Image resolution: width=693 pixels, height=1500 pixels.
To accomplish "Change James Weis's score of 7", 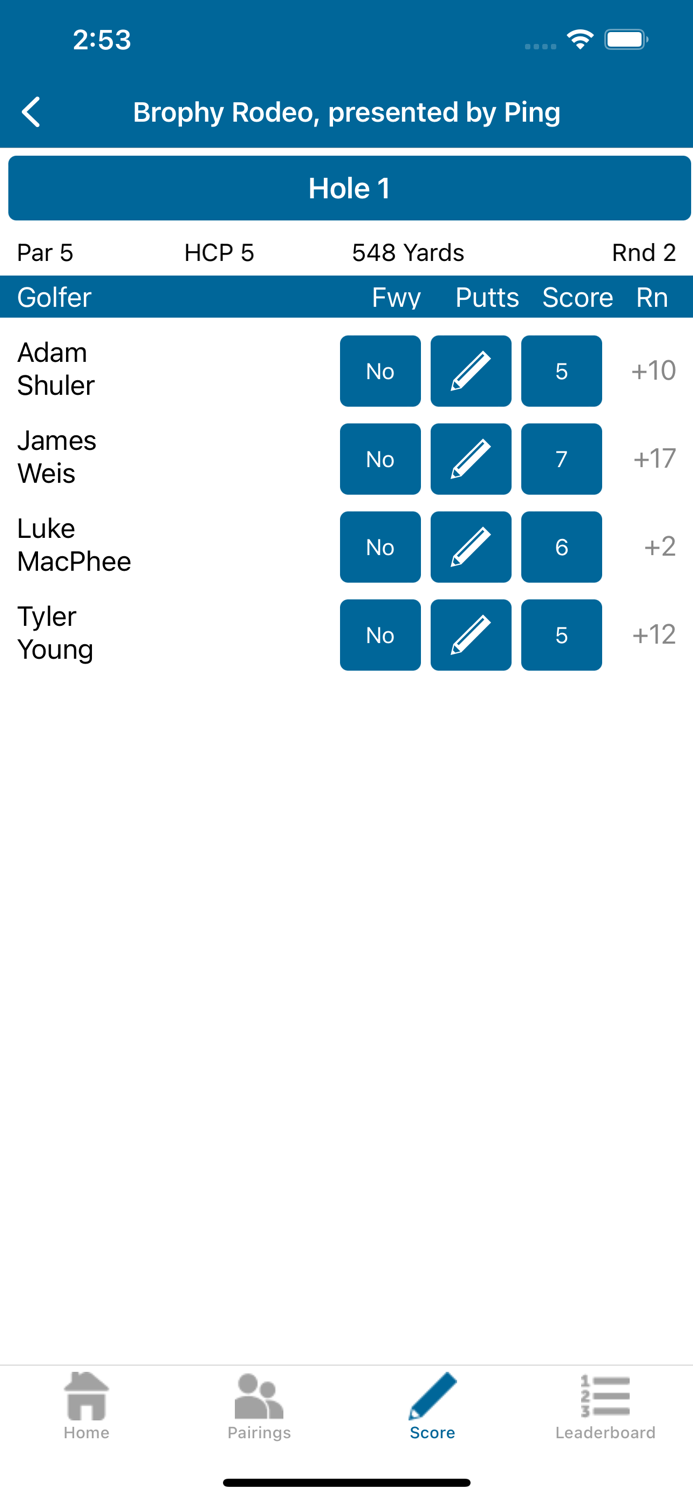I will [561, 459].
